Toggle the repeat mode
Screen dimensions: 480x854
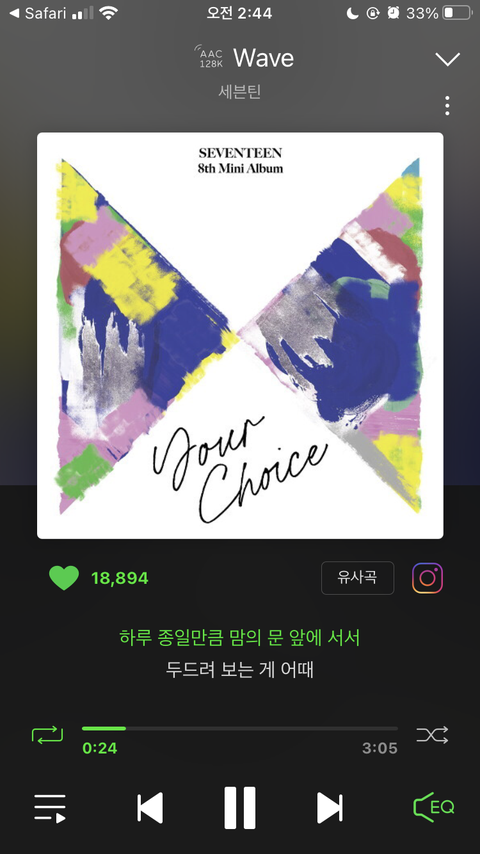tap(47, 735)
